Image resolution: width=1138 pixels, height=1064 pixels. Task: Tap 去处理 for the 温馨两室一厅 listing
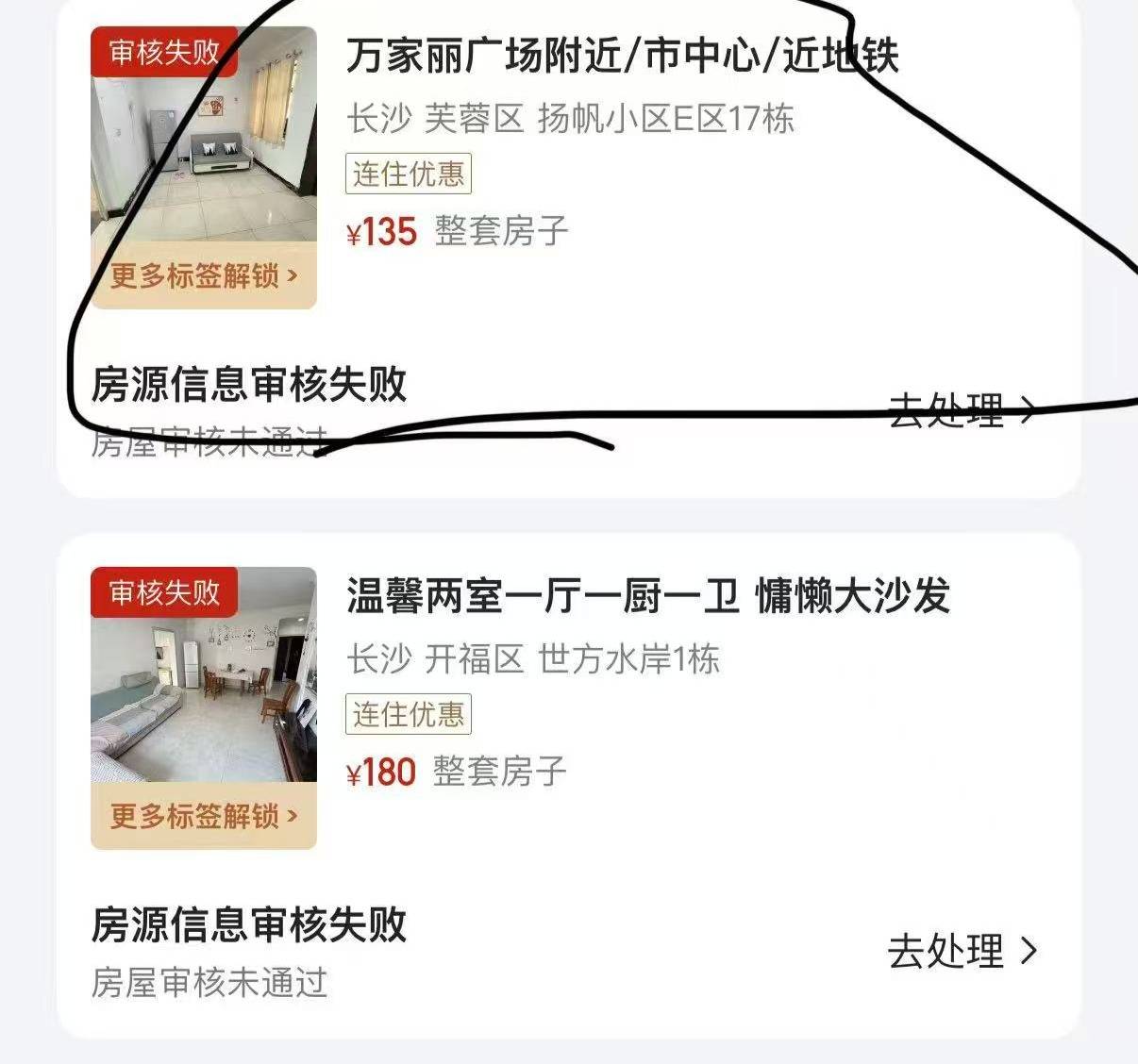961,951
